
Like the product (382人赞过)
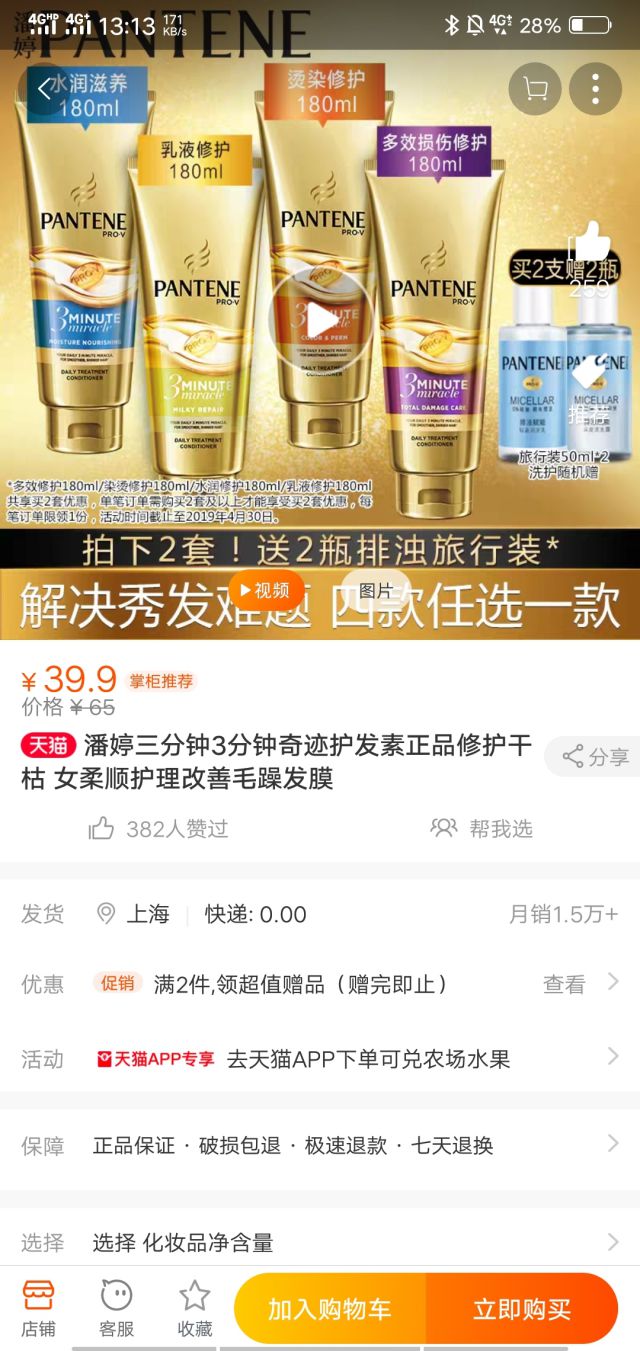158,828
